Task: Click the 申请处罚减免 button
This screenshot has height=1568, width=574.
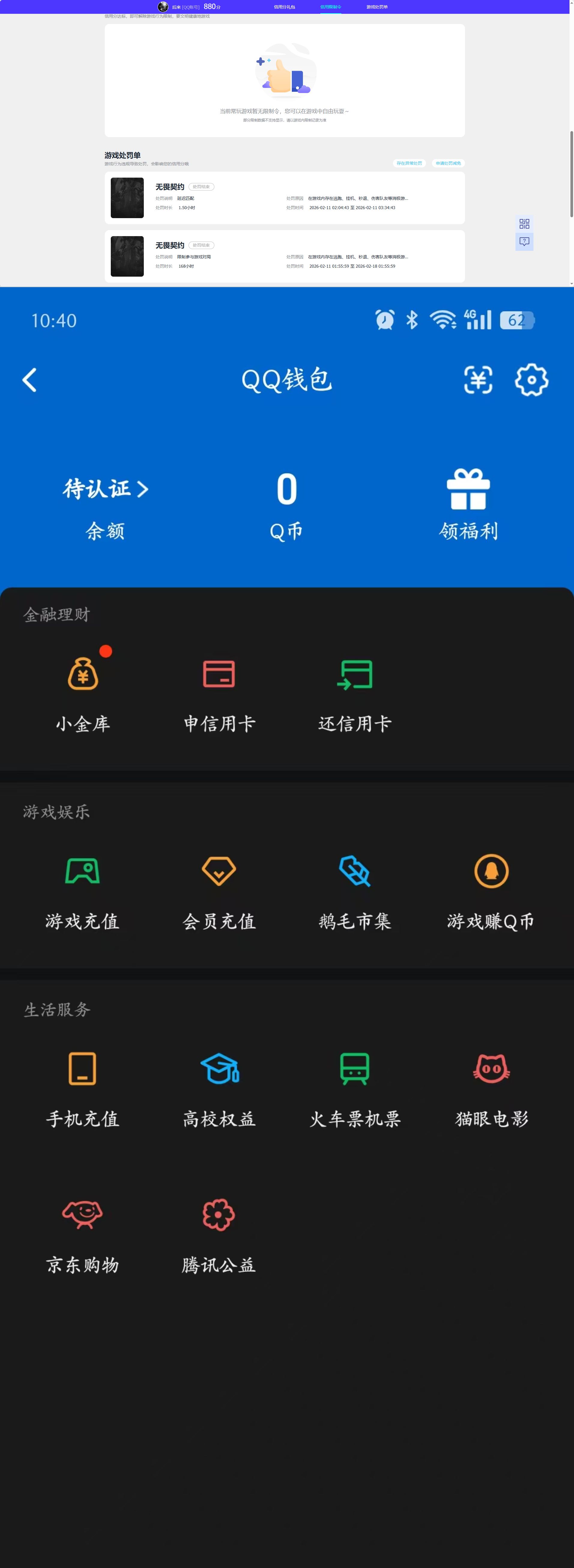Action: coord(449,163)
